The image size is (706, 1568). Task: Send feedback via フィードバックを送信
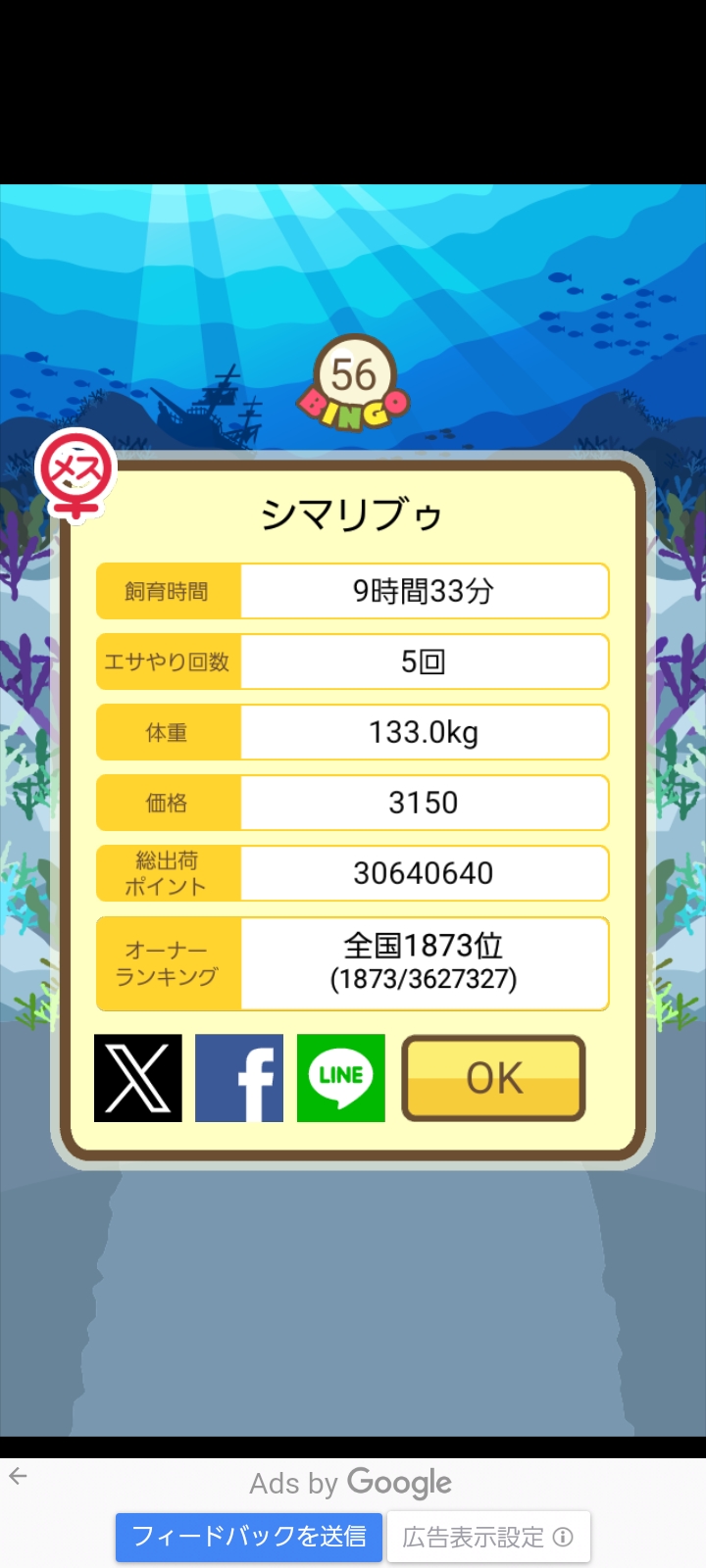pyautogui.click(x=249, y=1537)
